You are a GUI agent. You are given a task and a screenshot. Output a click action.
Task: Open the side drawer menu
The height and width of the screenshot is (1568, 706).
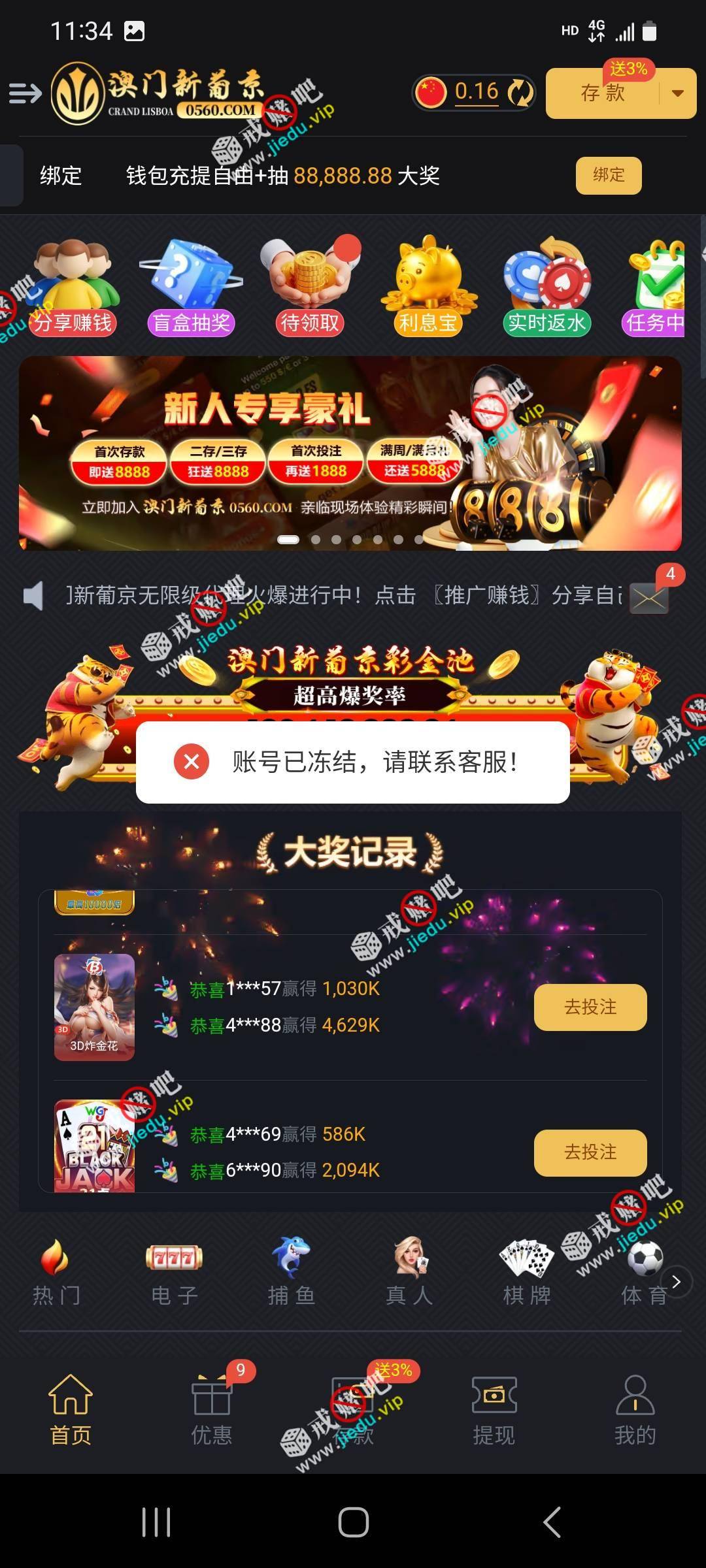[x=25, y=93]
